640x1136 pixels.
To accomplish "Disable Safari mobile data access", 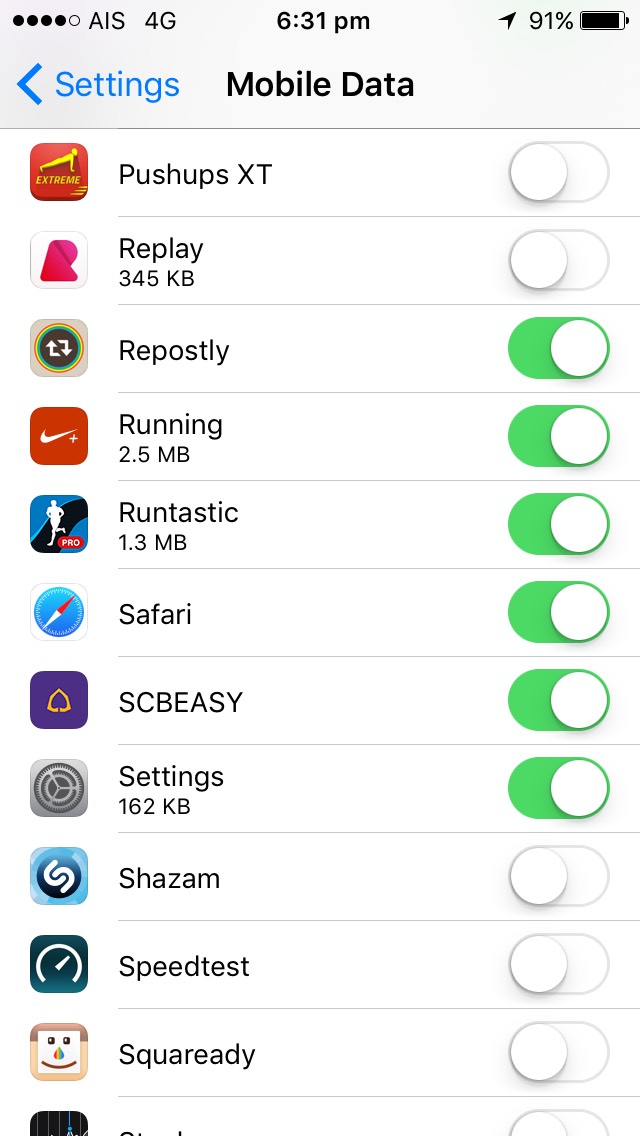I will 559,612.
